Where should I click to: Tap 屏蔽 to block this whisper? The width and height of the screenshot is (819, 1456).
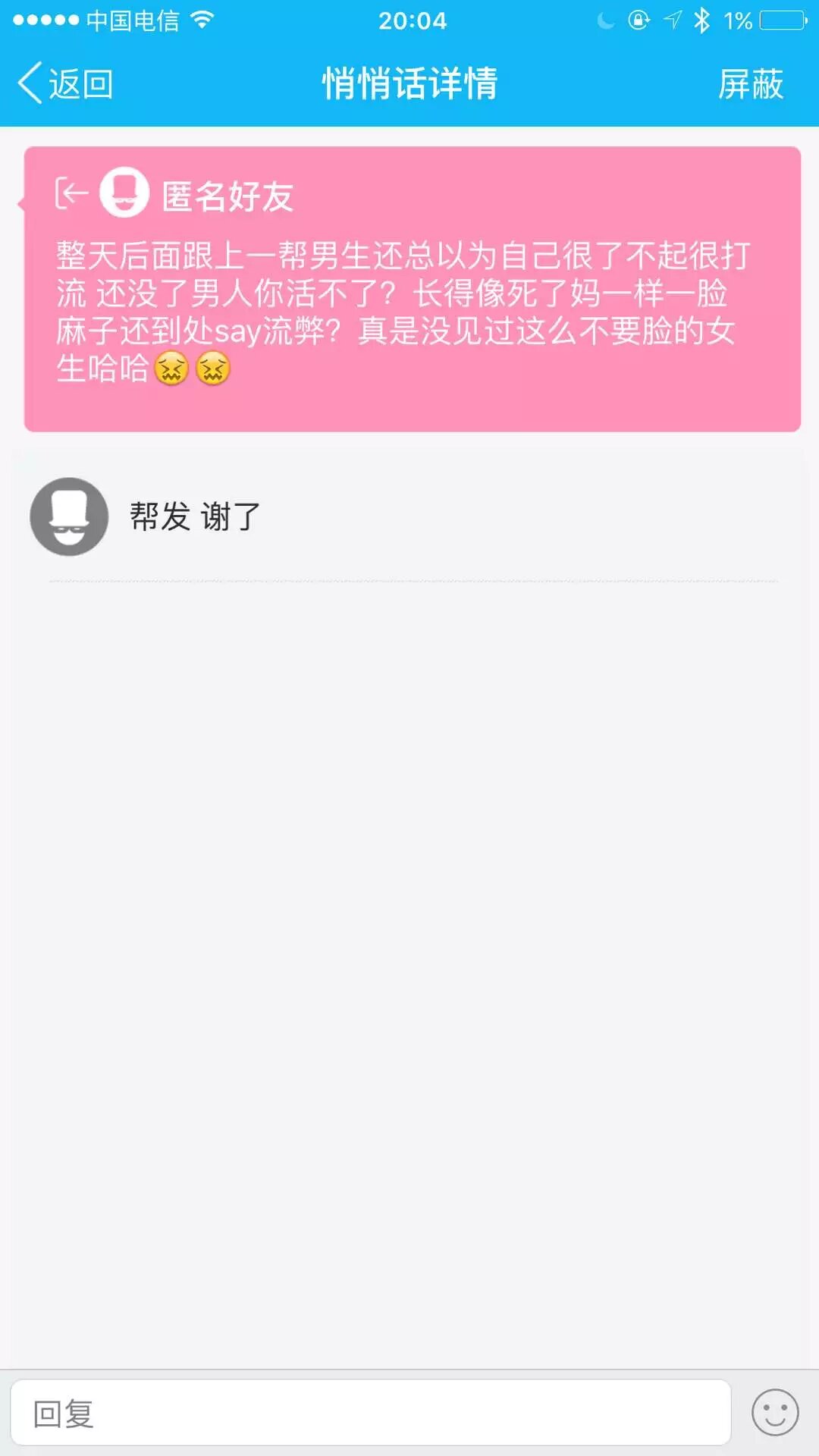tap(750, 83)
